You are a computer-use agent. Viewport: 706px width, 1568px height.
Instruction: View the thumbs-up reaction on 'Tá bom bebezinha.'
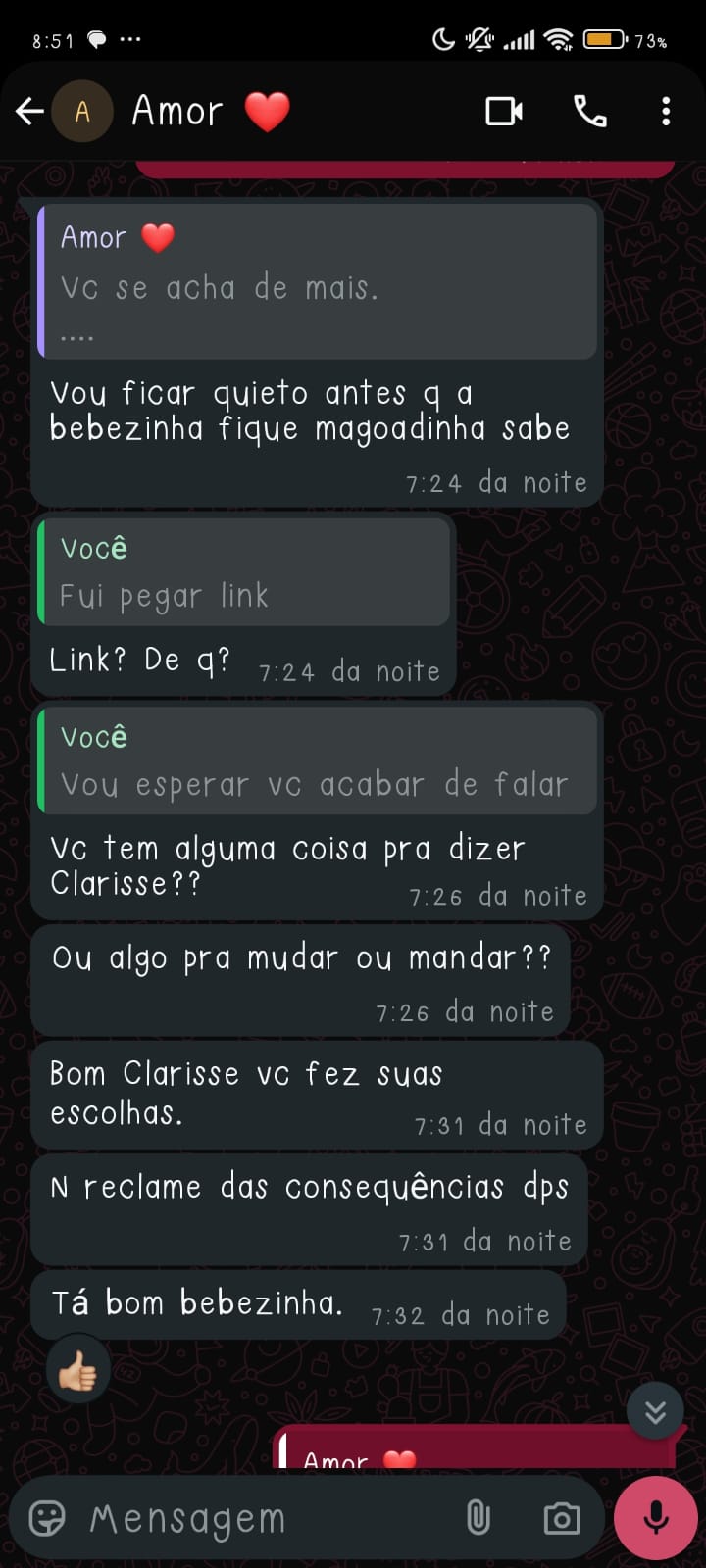tap(77, 1371)
